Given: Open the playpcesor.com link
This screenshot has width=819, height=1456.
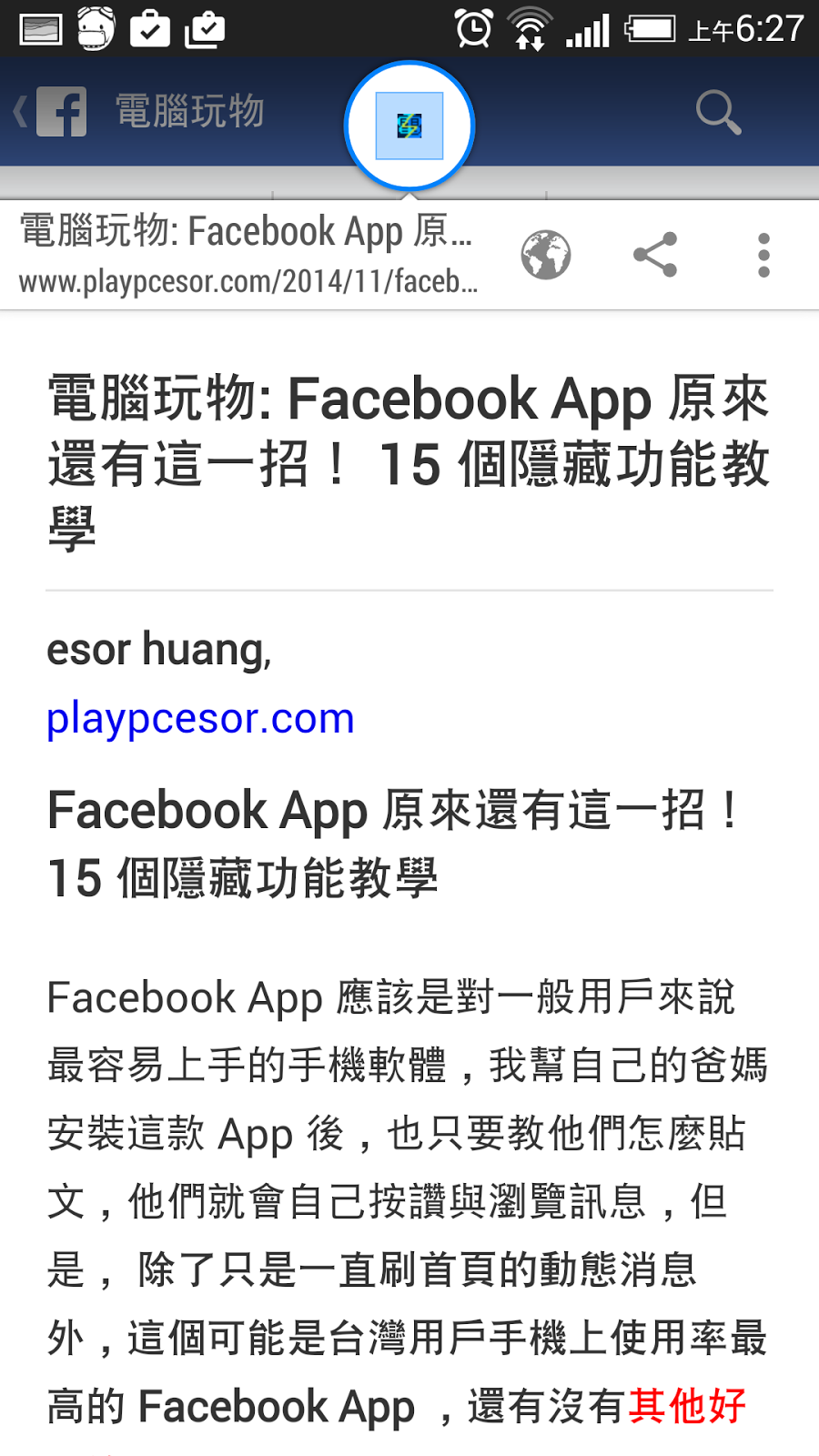Looking at the screenshot, I should click(x=200, y=719).
